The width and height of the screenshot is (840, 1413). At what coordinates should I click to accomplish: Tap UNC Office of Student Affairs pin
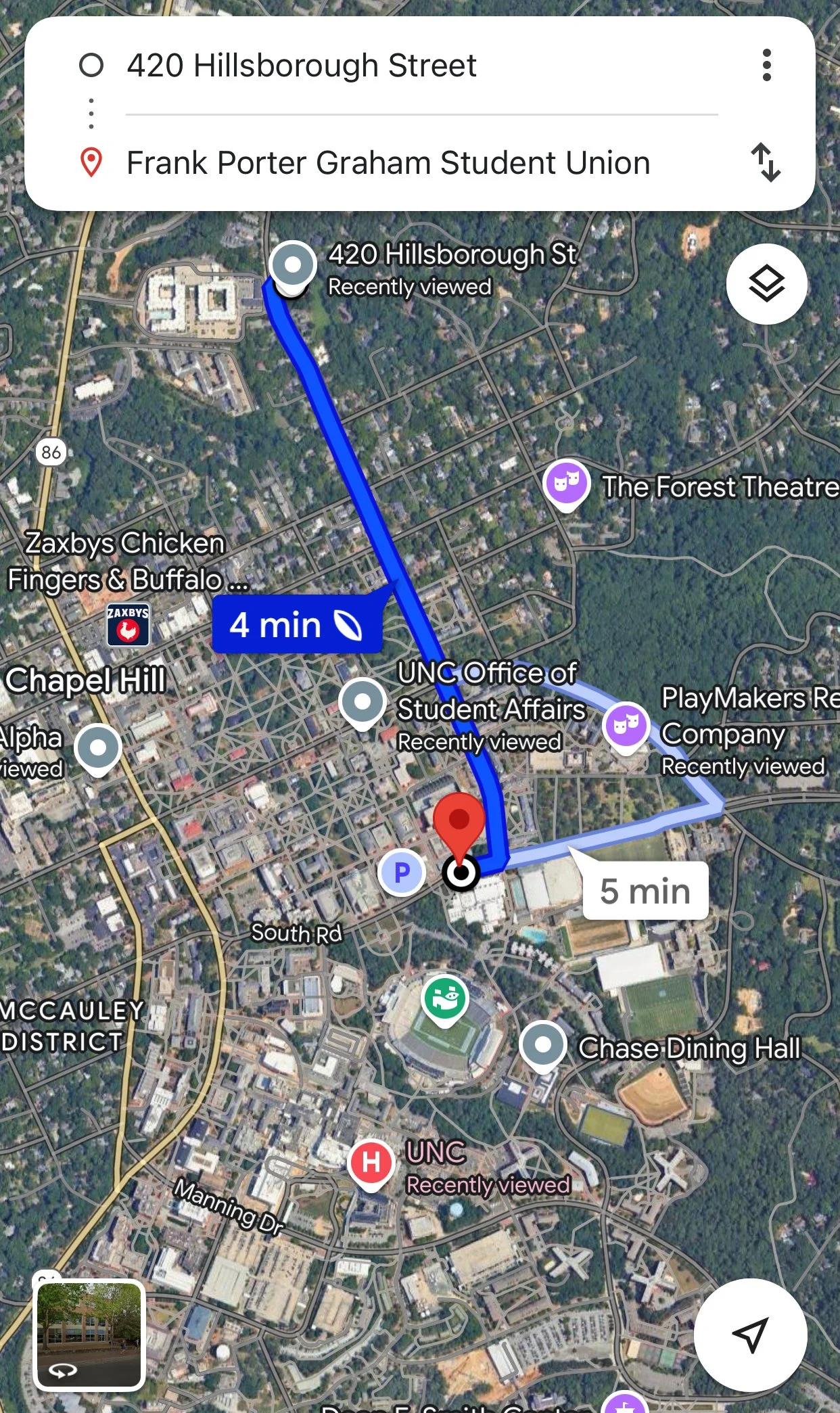[363, 703]
